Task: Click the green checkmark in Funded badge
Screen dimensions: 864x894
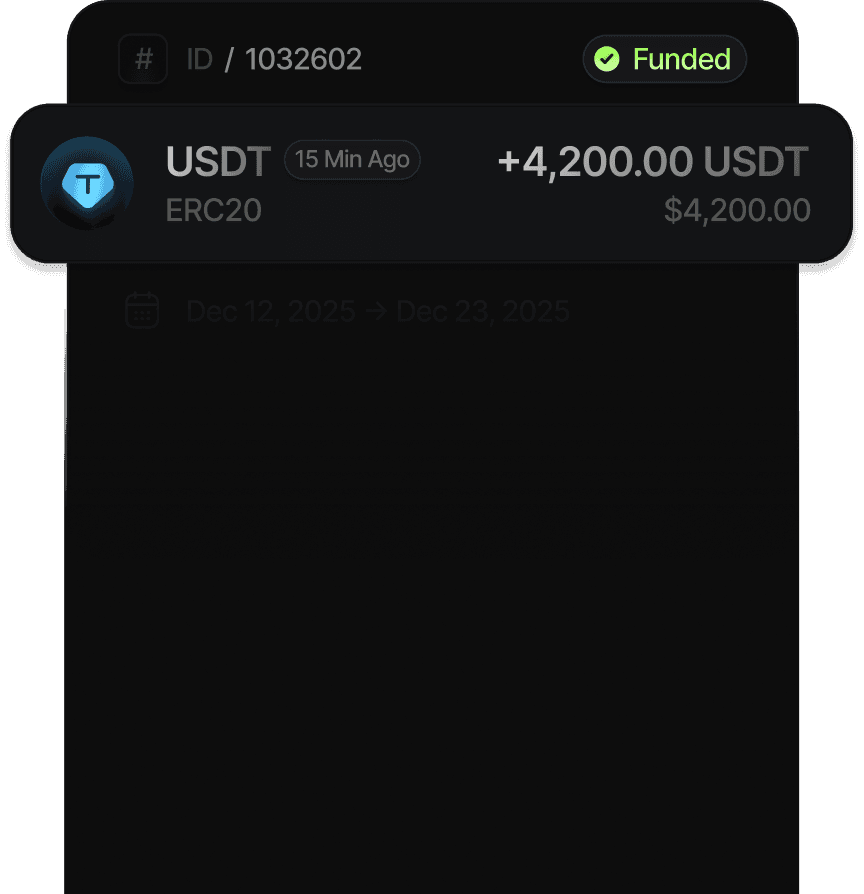Action: click(608, 59)
